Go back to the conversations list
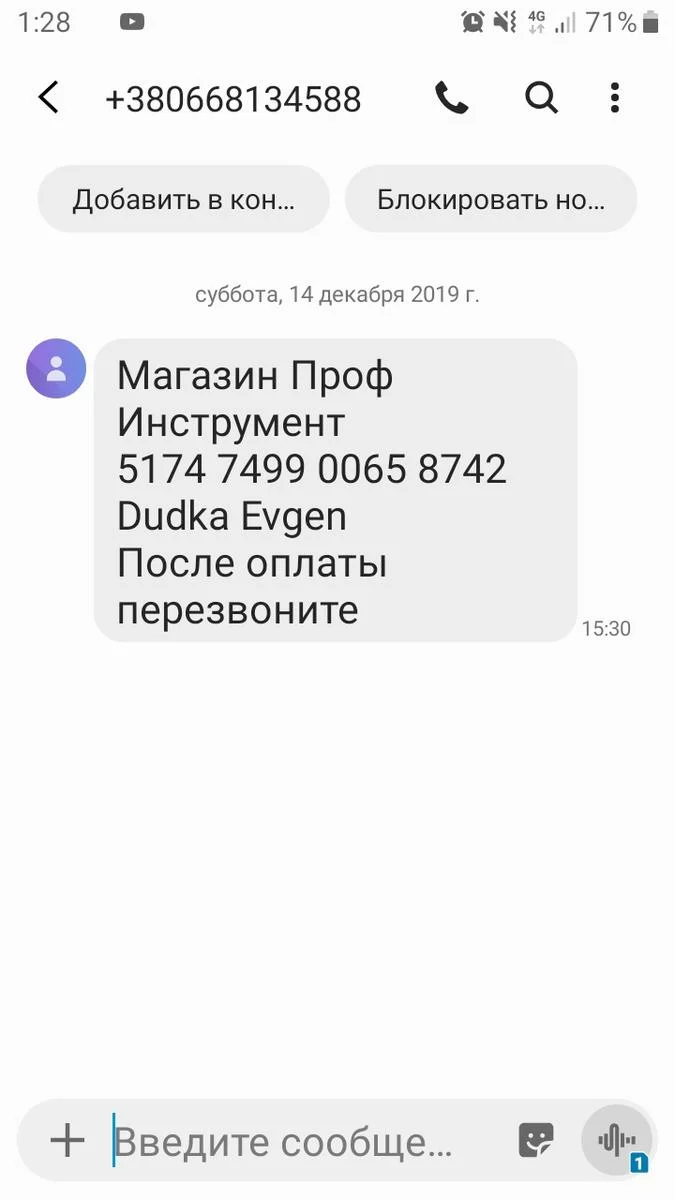Image resolution: width=675 pixels, height=1200 pixels. (48, 98)
